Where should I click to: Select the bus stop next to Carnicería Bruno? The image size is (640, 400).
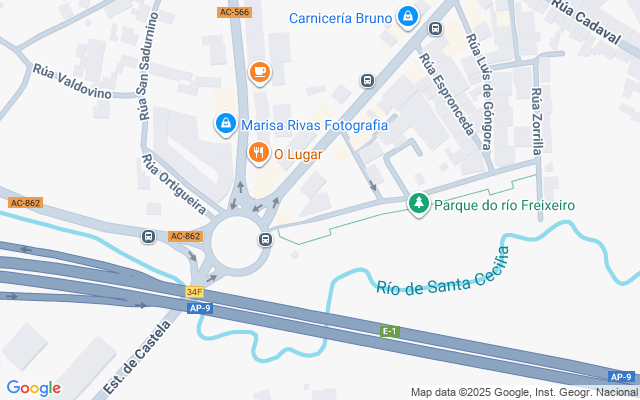point(436,29)
